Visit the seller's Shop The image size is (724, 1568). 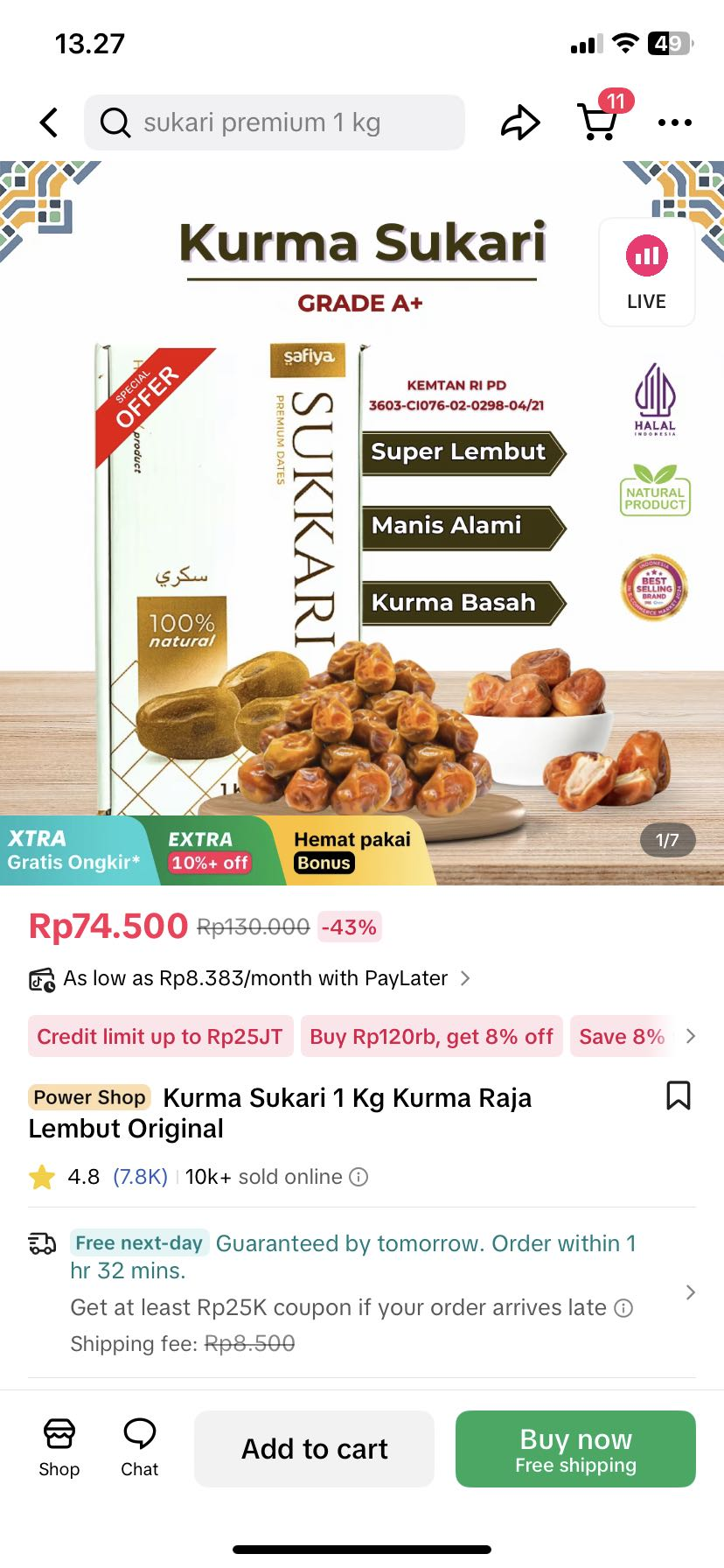(x=59, y=1448)
